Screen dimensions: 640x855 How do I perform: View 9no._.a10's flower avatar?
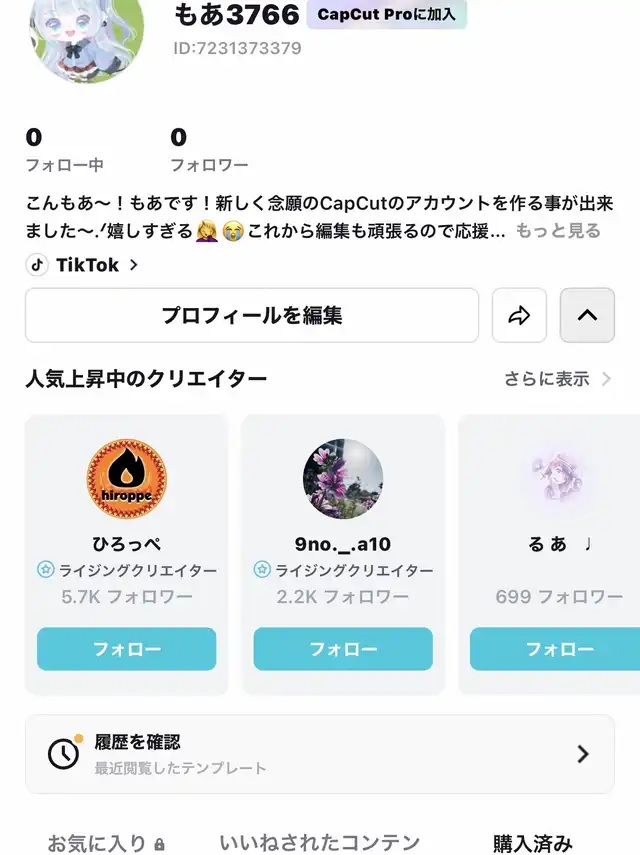coord(343,479)
